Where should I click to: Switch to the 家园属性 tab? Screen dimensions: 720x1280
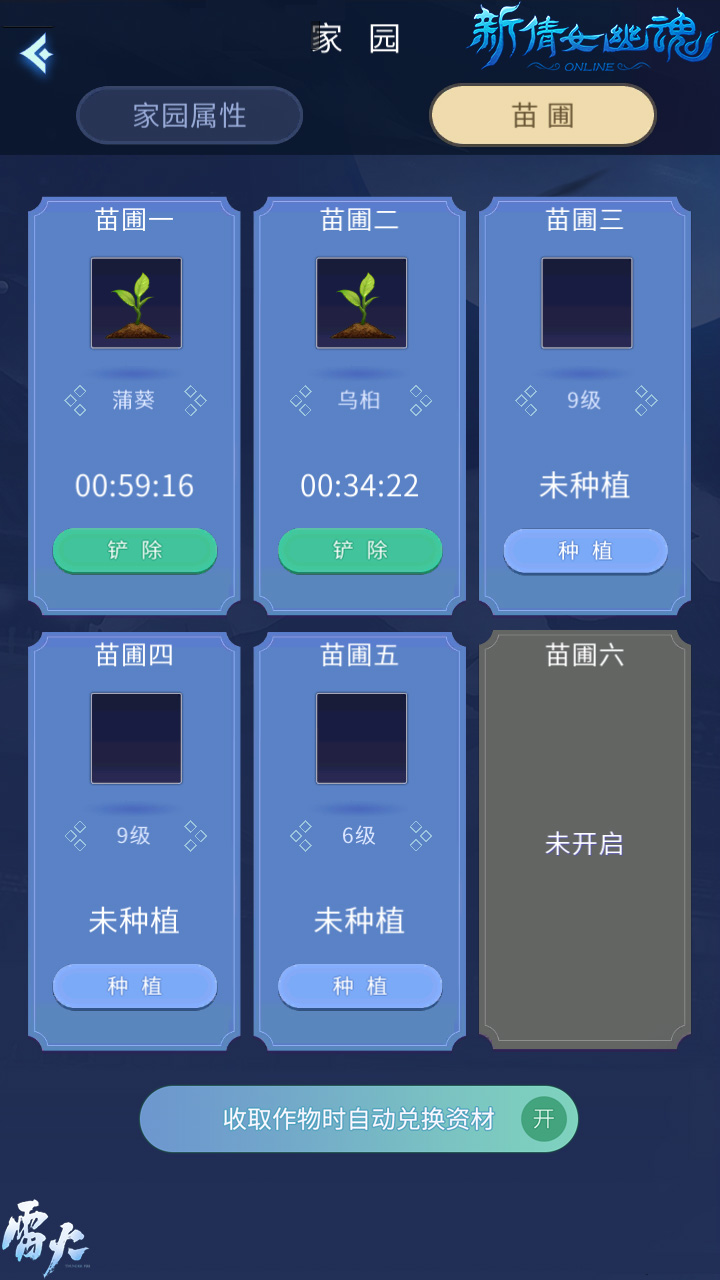click(190, 115)
